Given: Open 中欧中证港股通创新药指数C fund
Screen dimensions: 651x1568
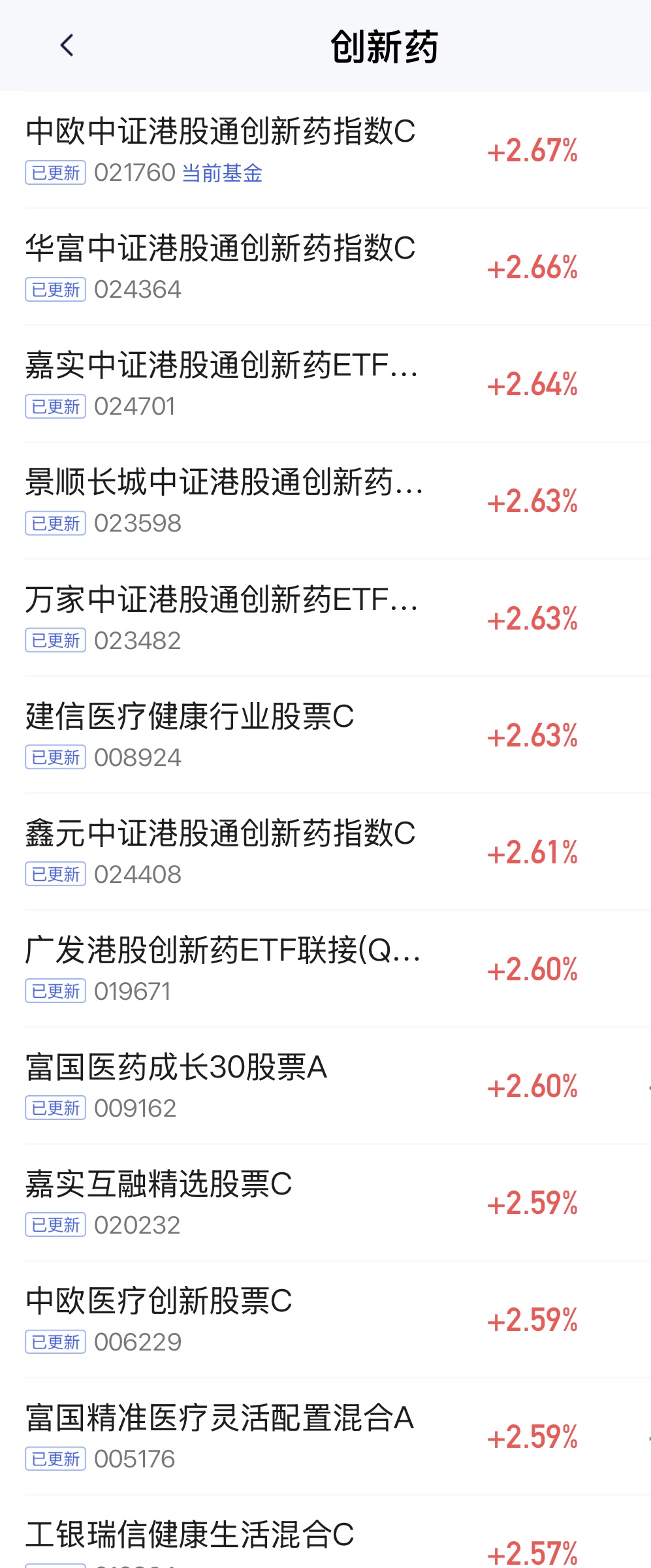Looking at the screenshot, I should point(221,132).
